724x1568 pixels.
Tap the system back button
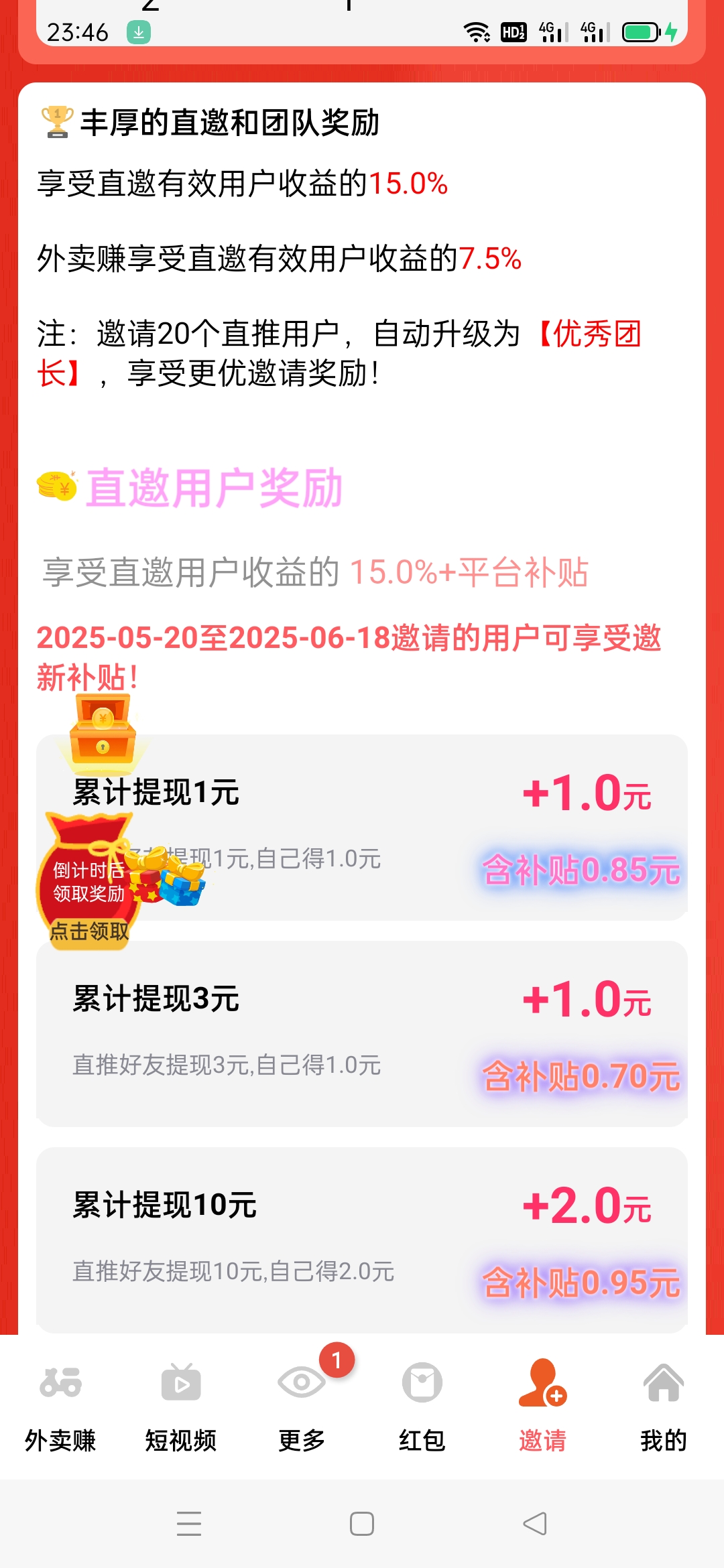[535, 1524]
